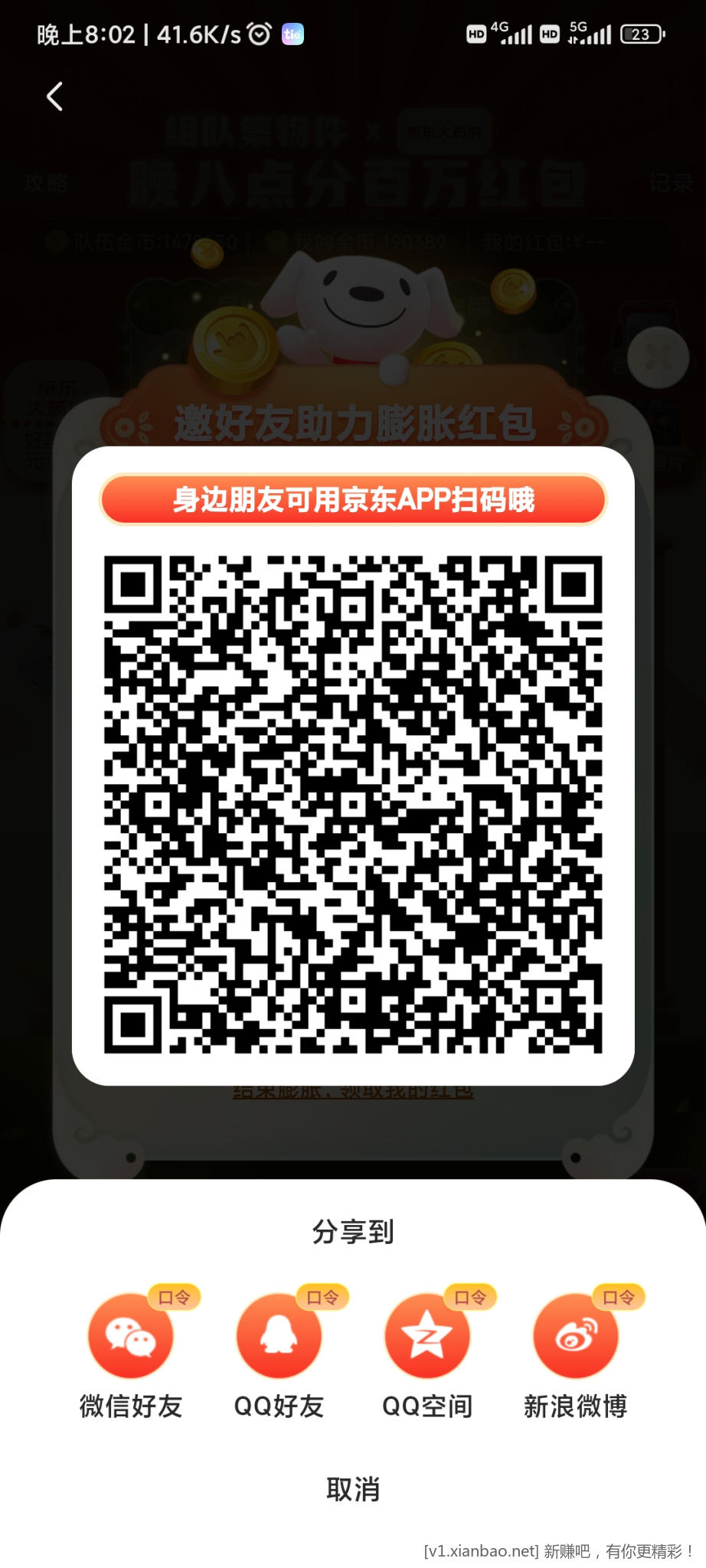Tap 取消 to dismiss the share sheet

pos(353,1489)
